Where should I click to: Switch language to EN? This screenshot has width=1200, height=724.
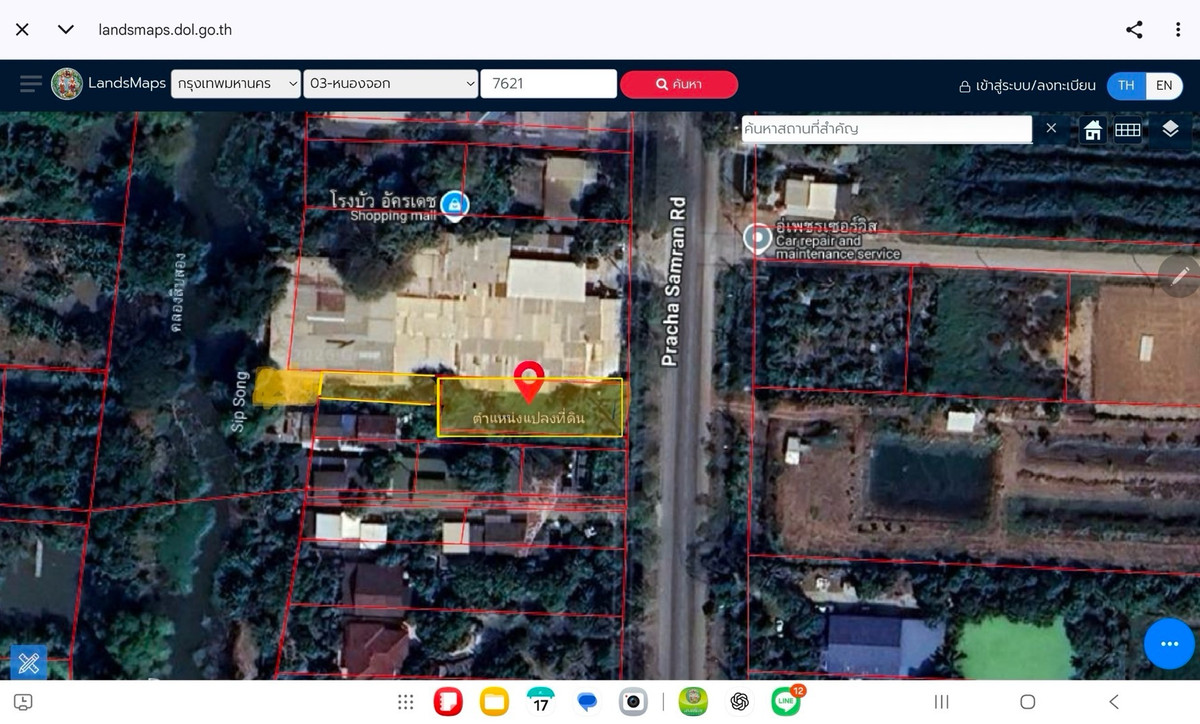(x=1164, y=85)
